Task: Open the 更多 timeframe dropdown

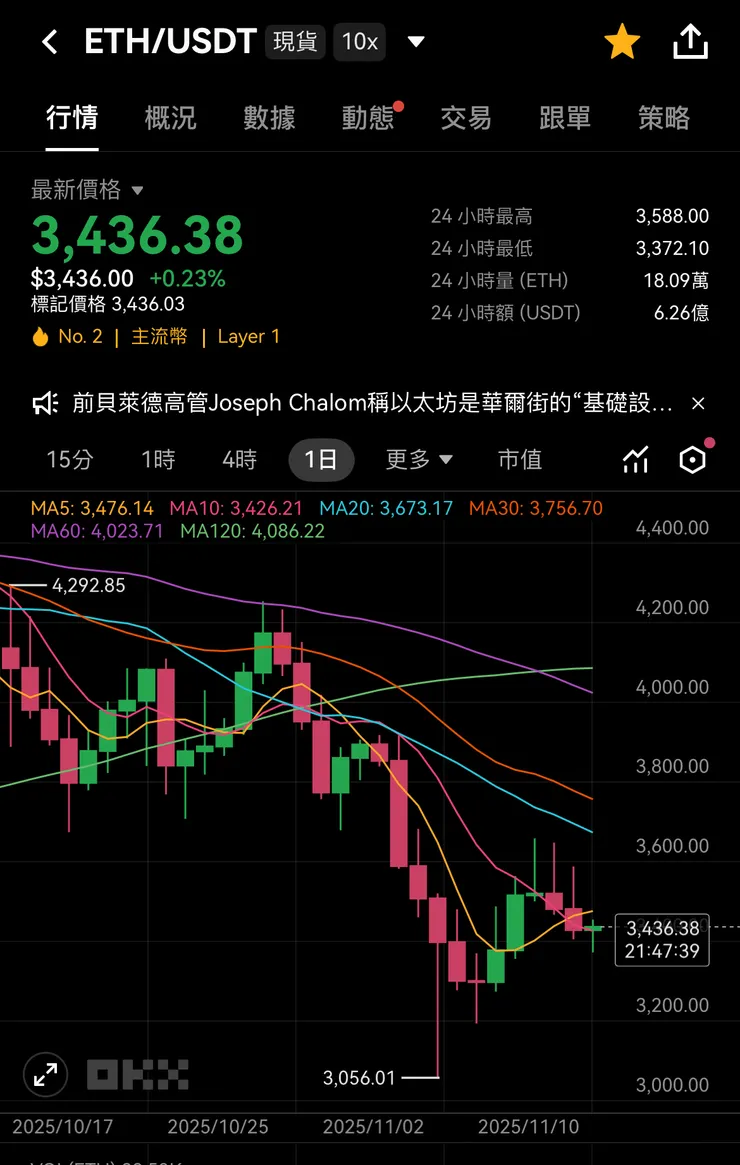Action: click(x=419, y=459)
